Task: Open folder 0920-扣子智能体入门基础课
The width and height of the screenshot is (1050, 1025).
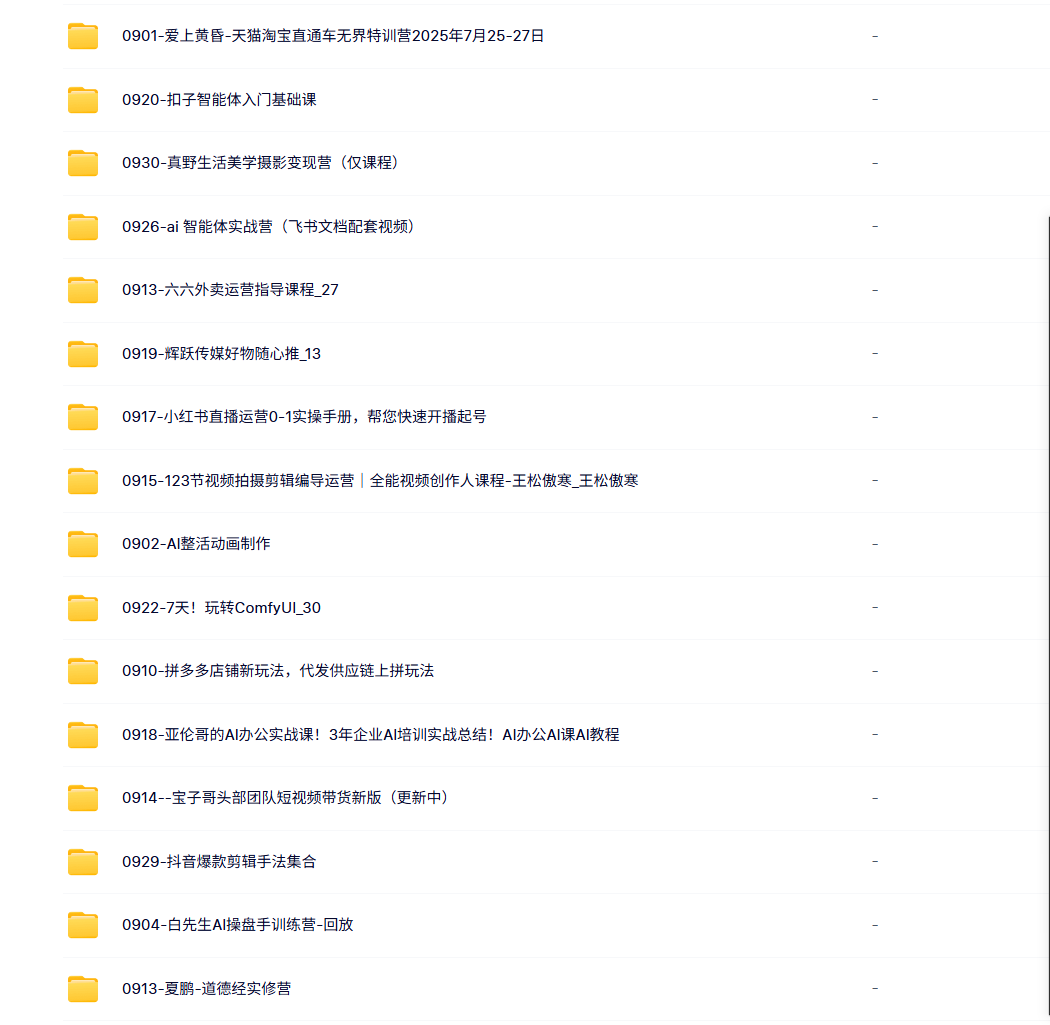Action: 219,99
